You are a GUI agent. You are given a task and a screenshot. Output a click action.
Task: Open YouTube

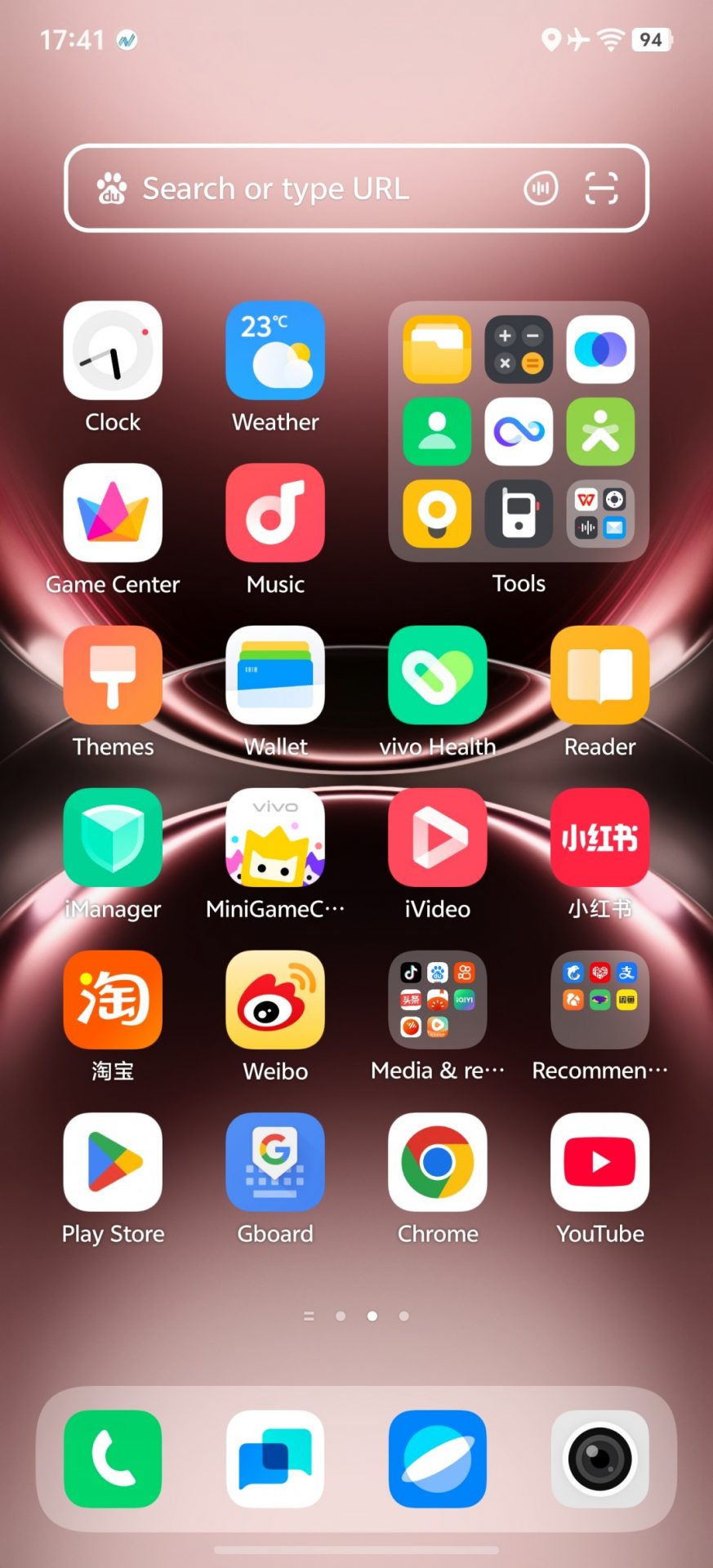click(x=600, y=1162)
